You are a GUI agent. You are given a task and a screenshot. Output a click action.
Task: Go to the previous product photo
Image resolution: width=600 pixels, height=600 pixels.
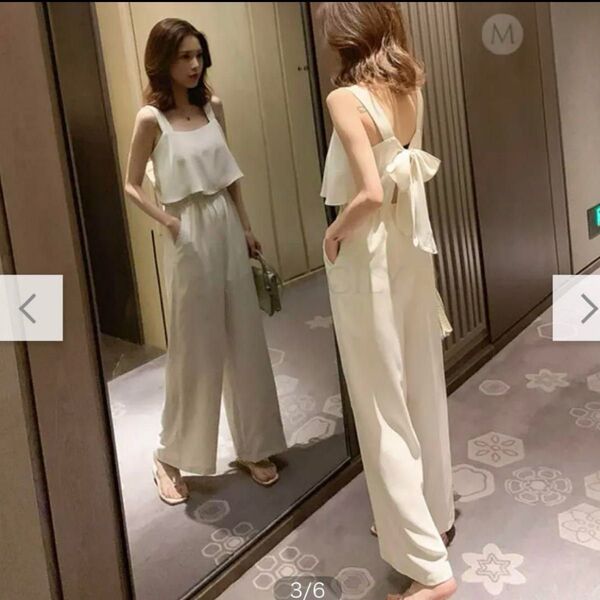click(x=29, y=308)
